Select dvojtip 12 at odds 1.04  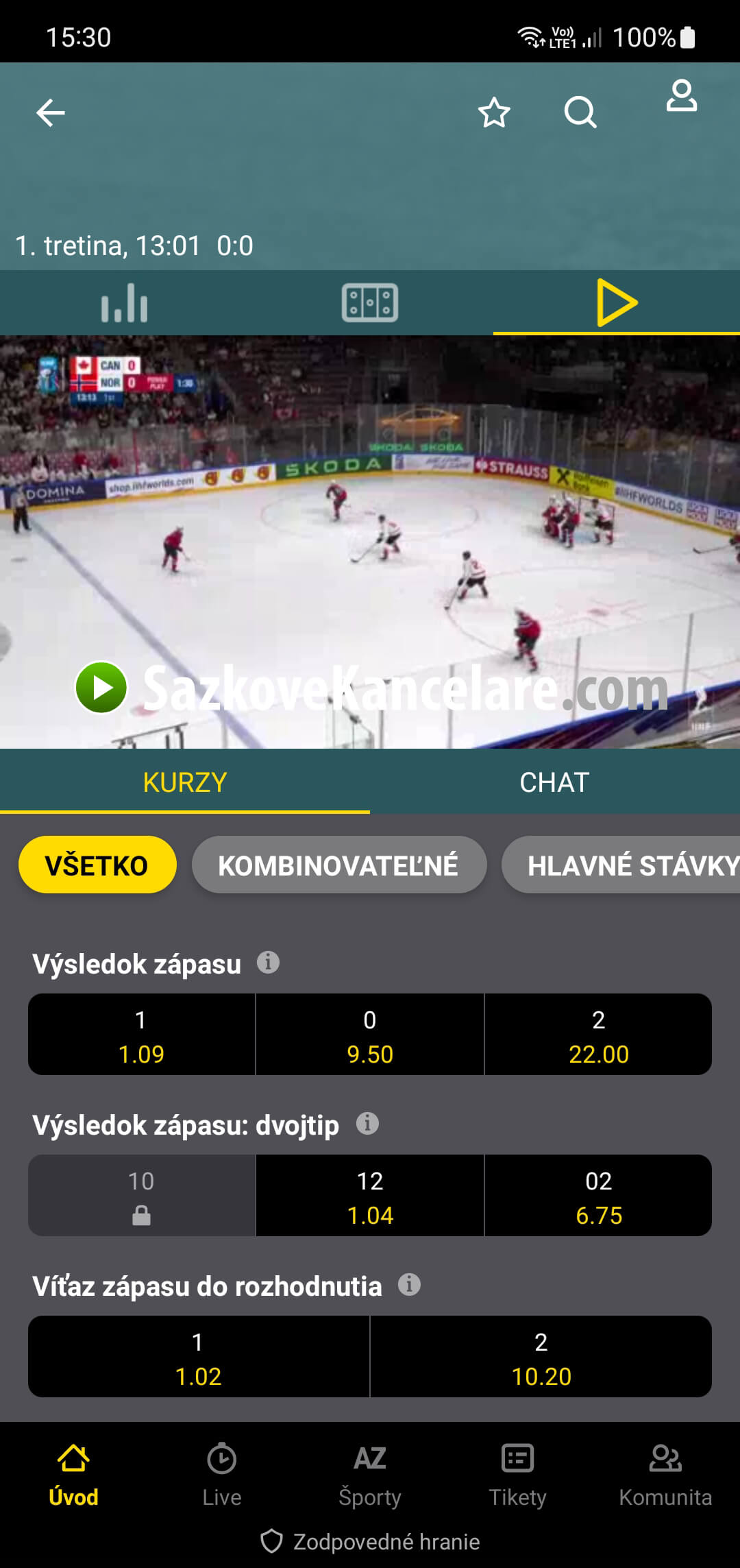370,1196
